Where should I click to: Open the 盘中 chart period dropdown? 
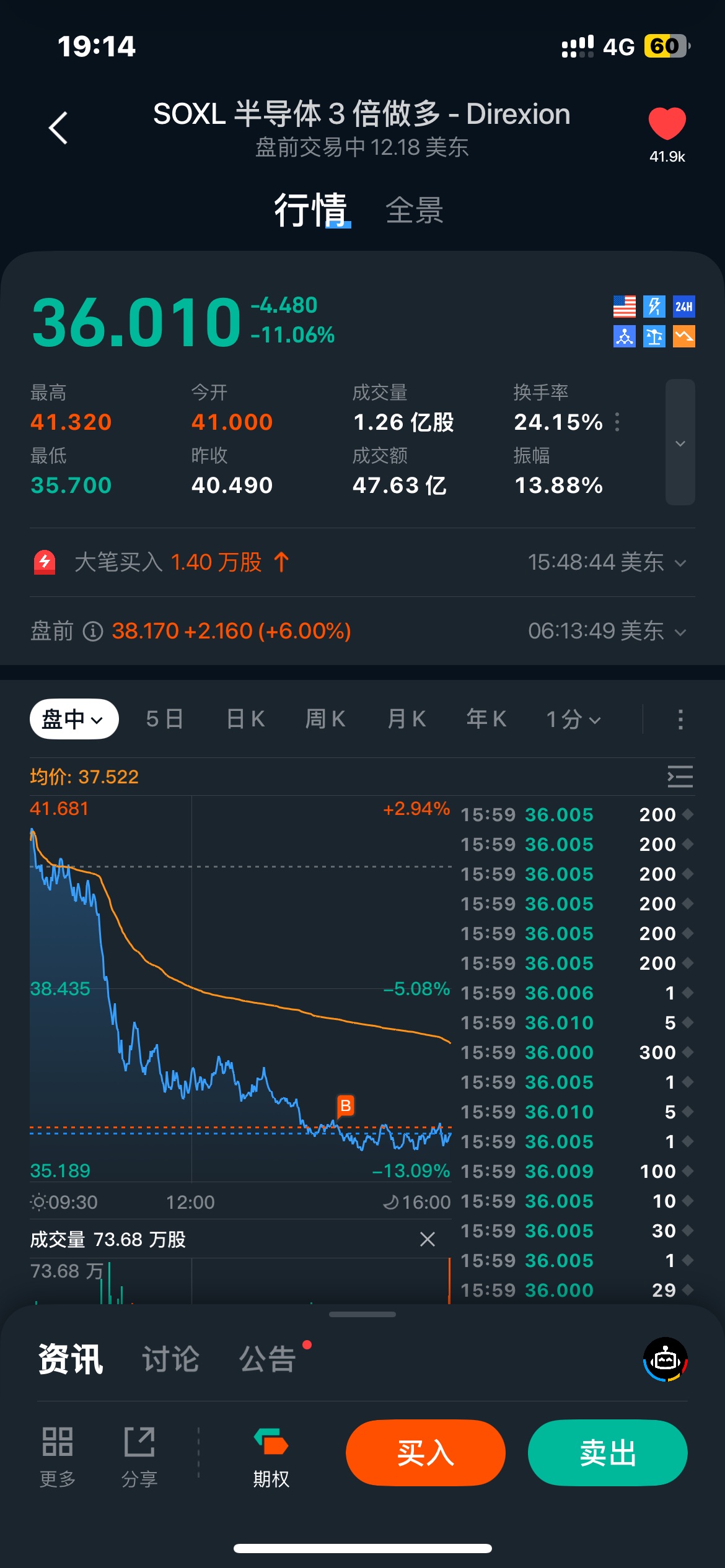point(74,719)
